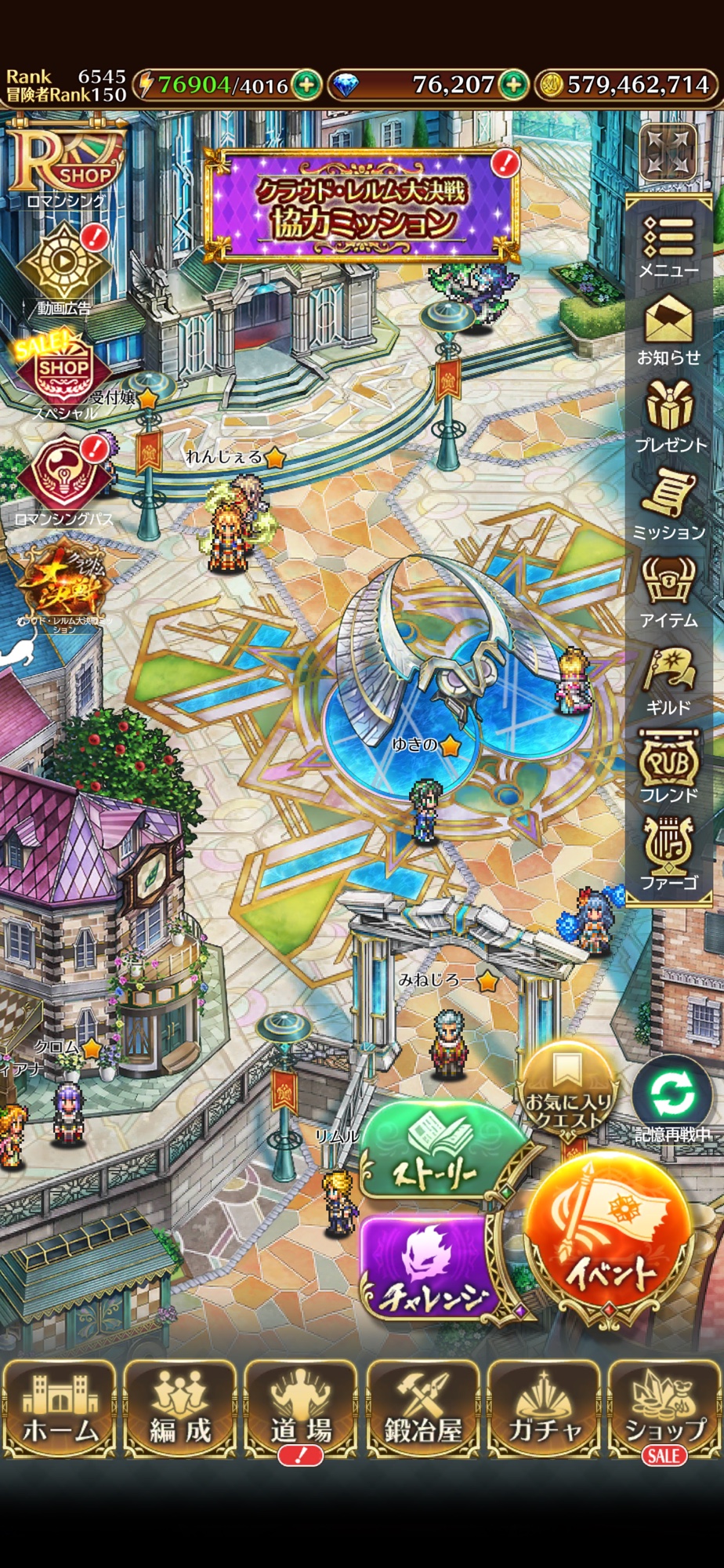The width and height of the screenshot is (724, 1568).
Task: Open the ミッション list
Action: pyautogui.click(x=668, y=506)
